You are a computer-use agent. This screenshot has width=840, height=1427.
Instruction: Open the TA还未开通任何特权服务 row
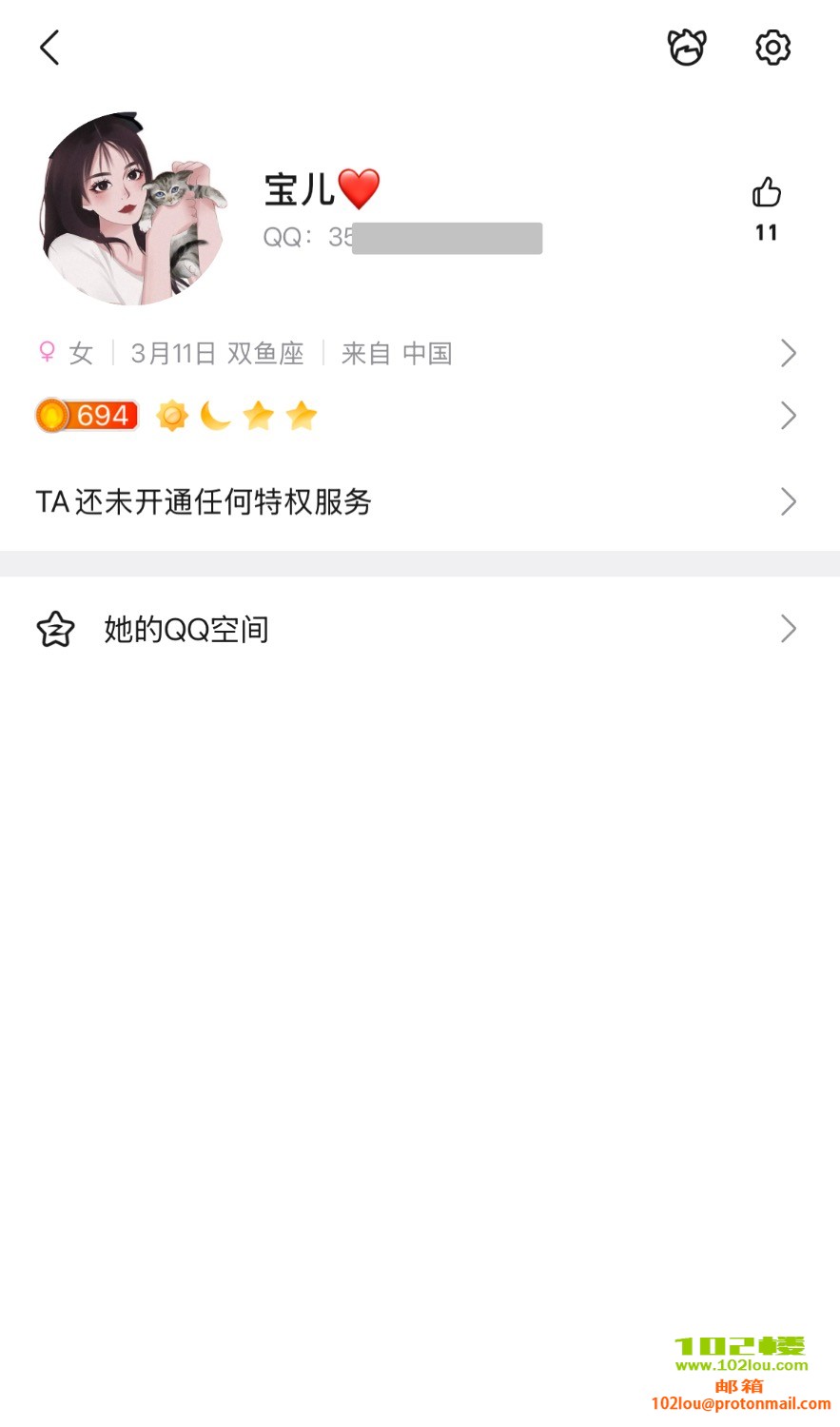(x=419, y=501)
